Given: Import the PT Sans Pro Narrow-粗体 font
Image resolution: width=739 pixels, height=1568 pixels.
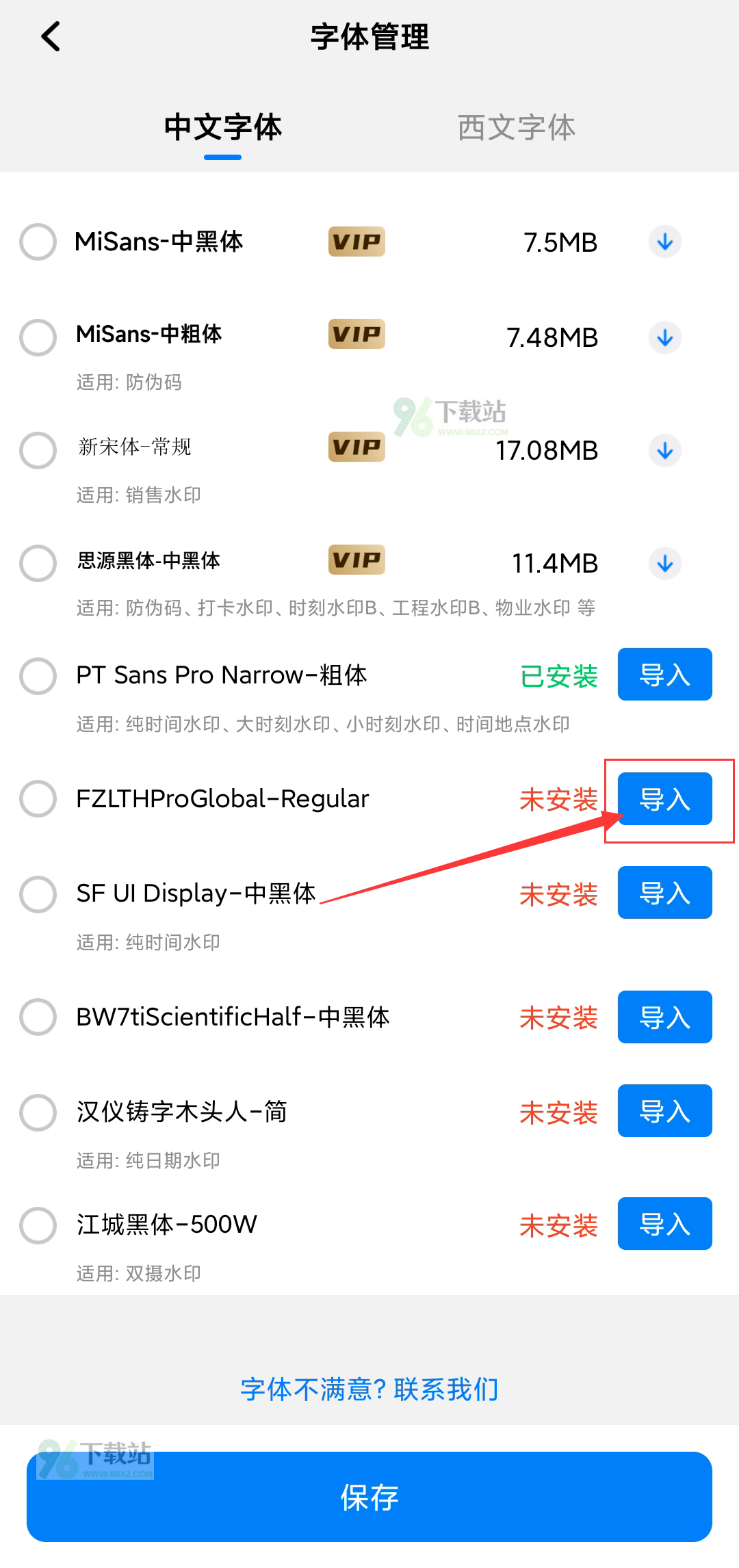Looking at the screenshot, I should tap(664, 675).
